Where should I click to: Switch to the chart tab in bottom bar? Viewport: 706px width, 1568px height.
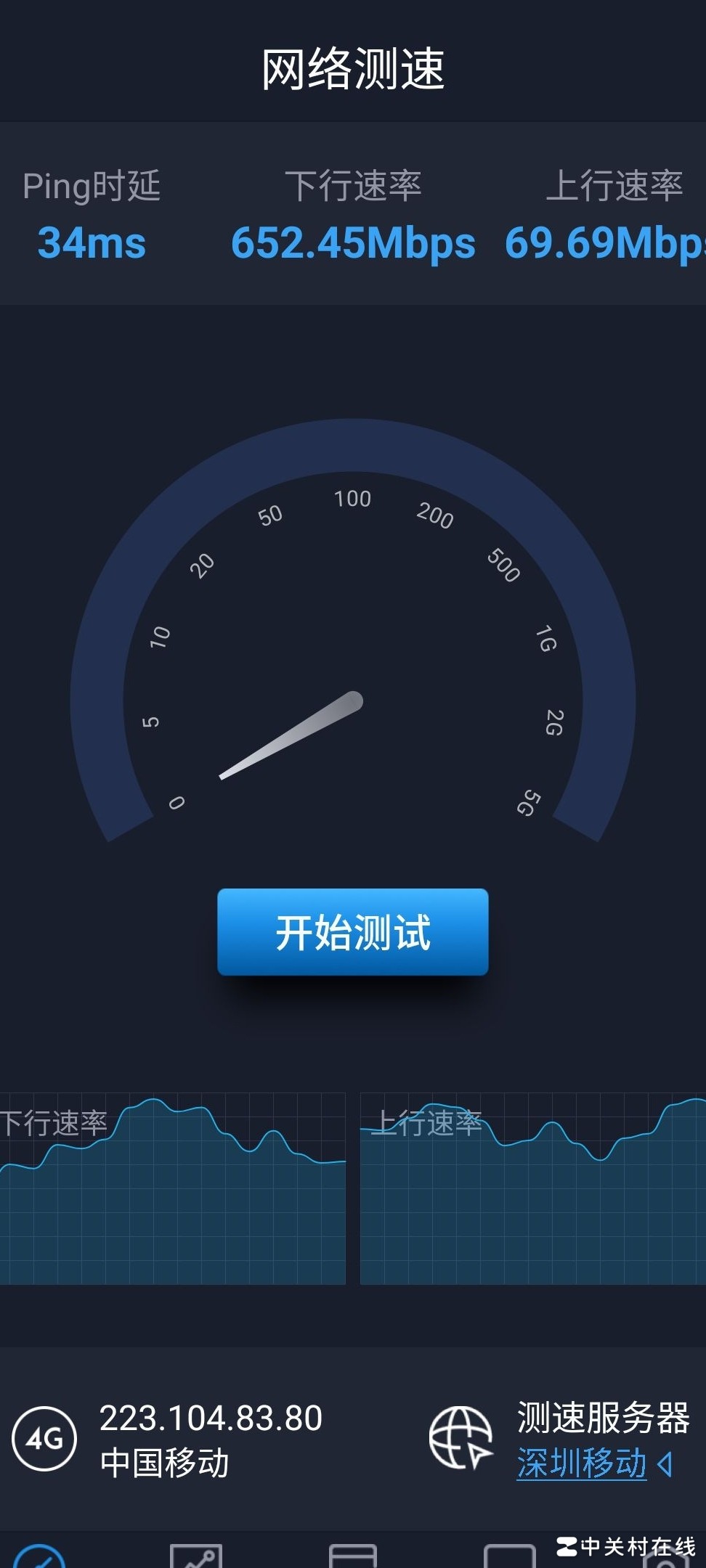(195, 1556)
